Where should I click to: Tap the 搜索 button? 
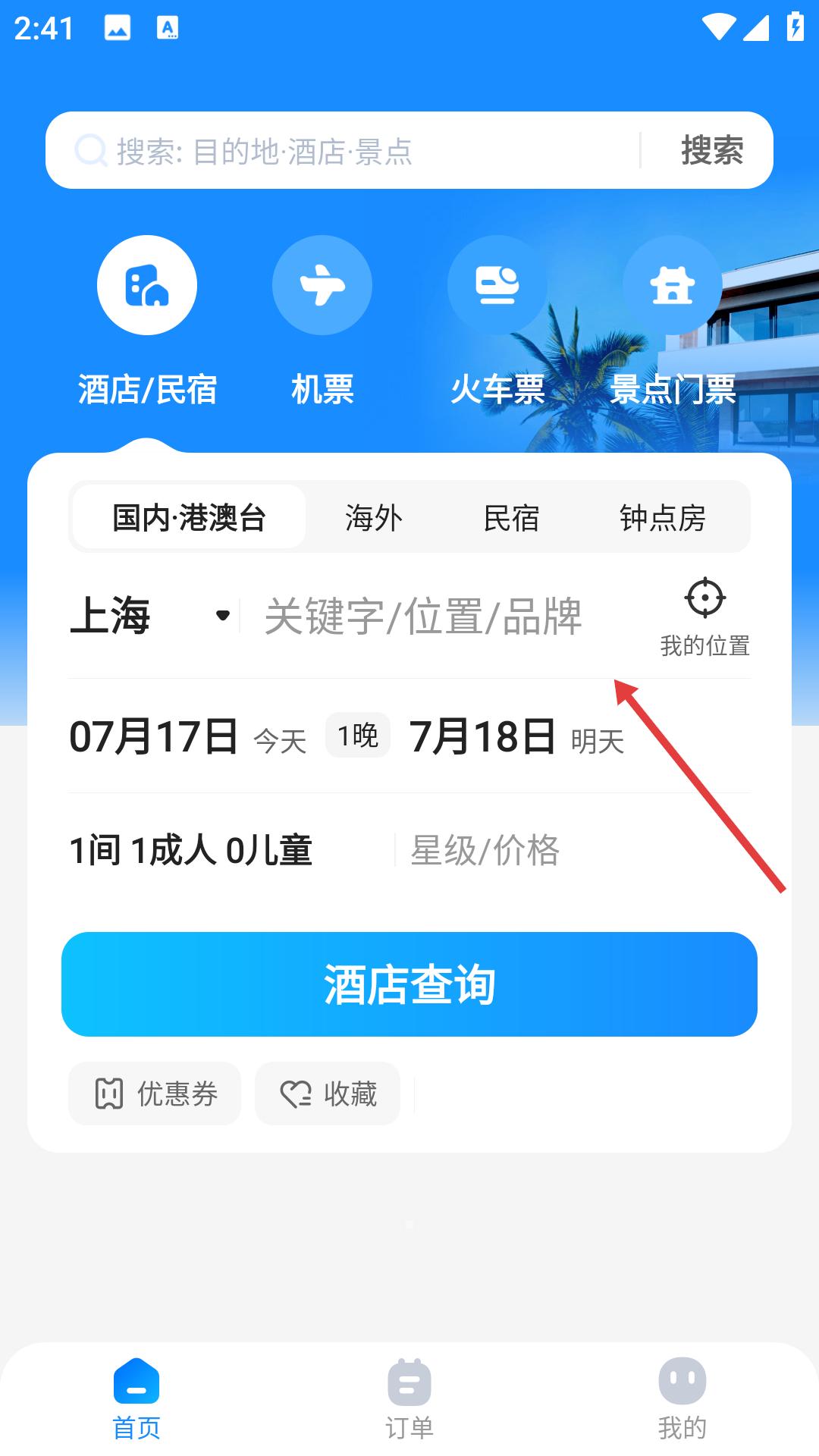(711, 150)
